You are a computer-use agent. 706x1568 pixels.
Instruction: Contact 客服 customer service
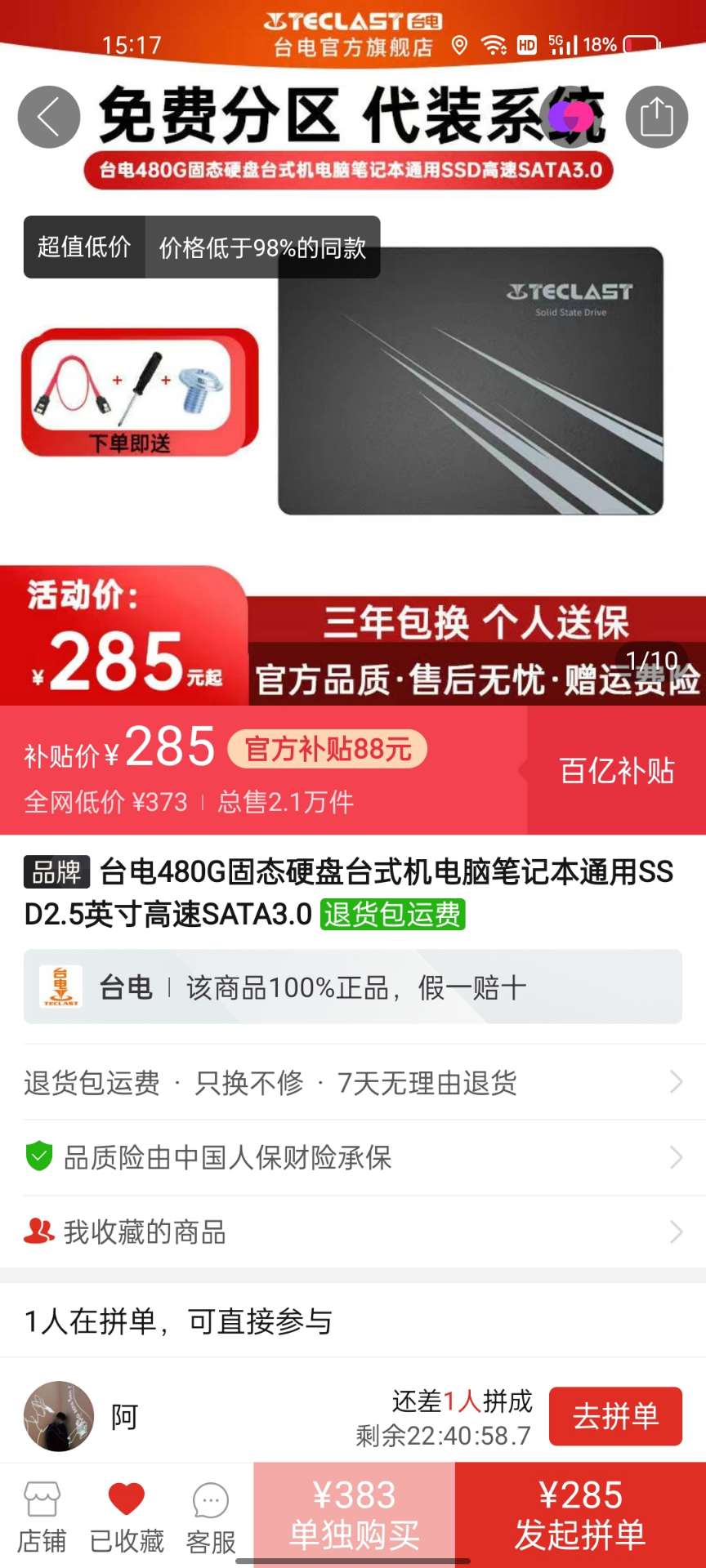(x=211, y=1518)
